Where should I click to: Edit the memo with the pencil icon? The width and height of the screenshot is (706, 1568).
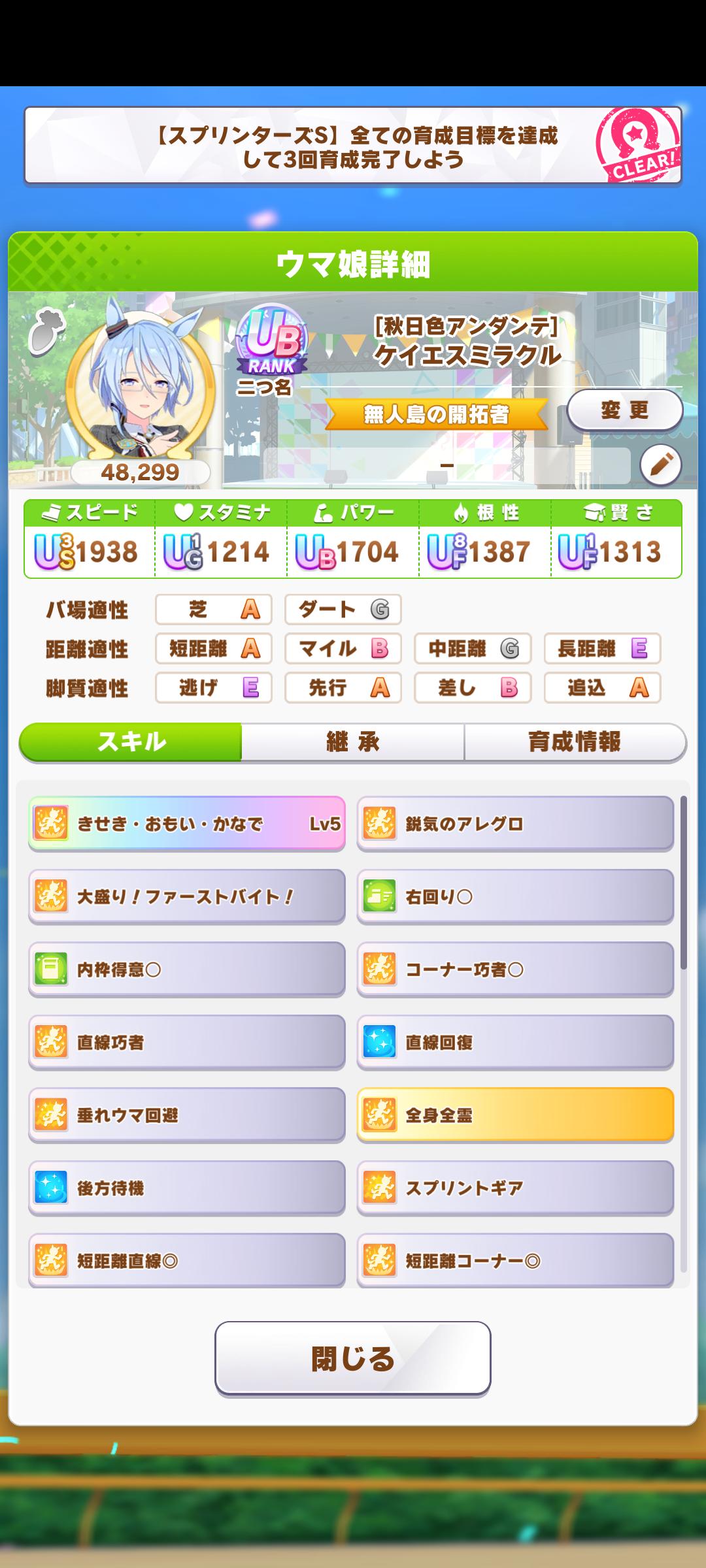click(x=660, y=465)
